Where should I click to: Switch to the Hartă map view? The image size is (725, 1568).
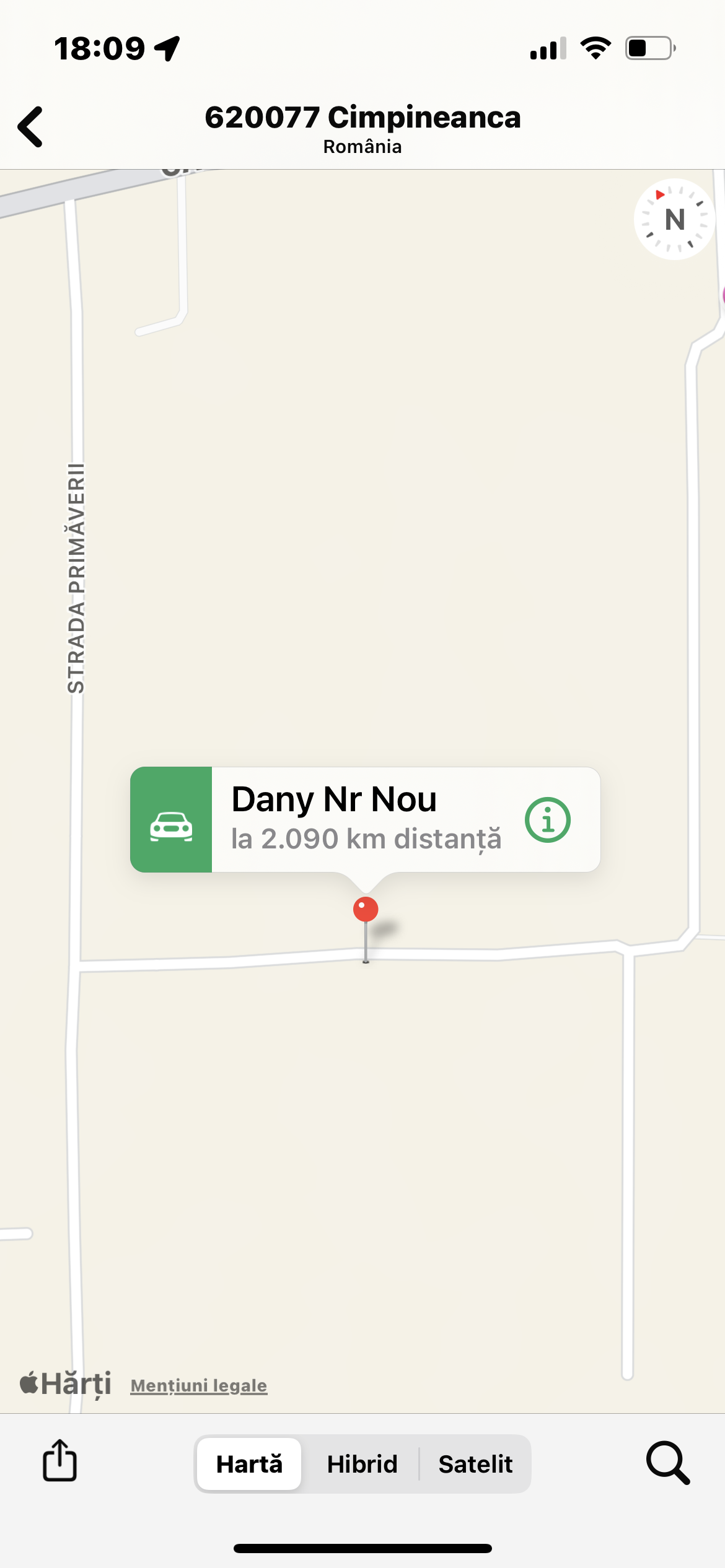[249, 1464]
